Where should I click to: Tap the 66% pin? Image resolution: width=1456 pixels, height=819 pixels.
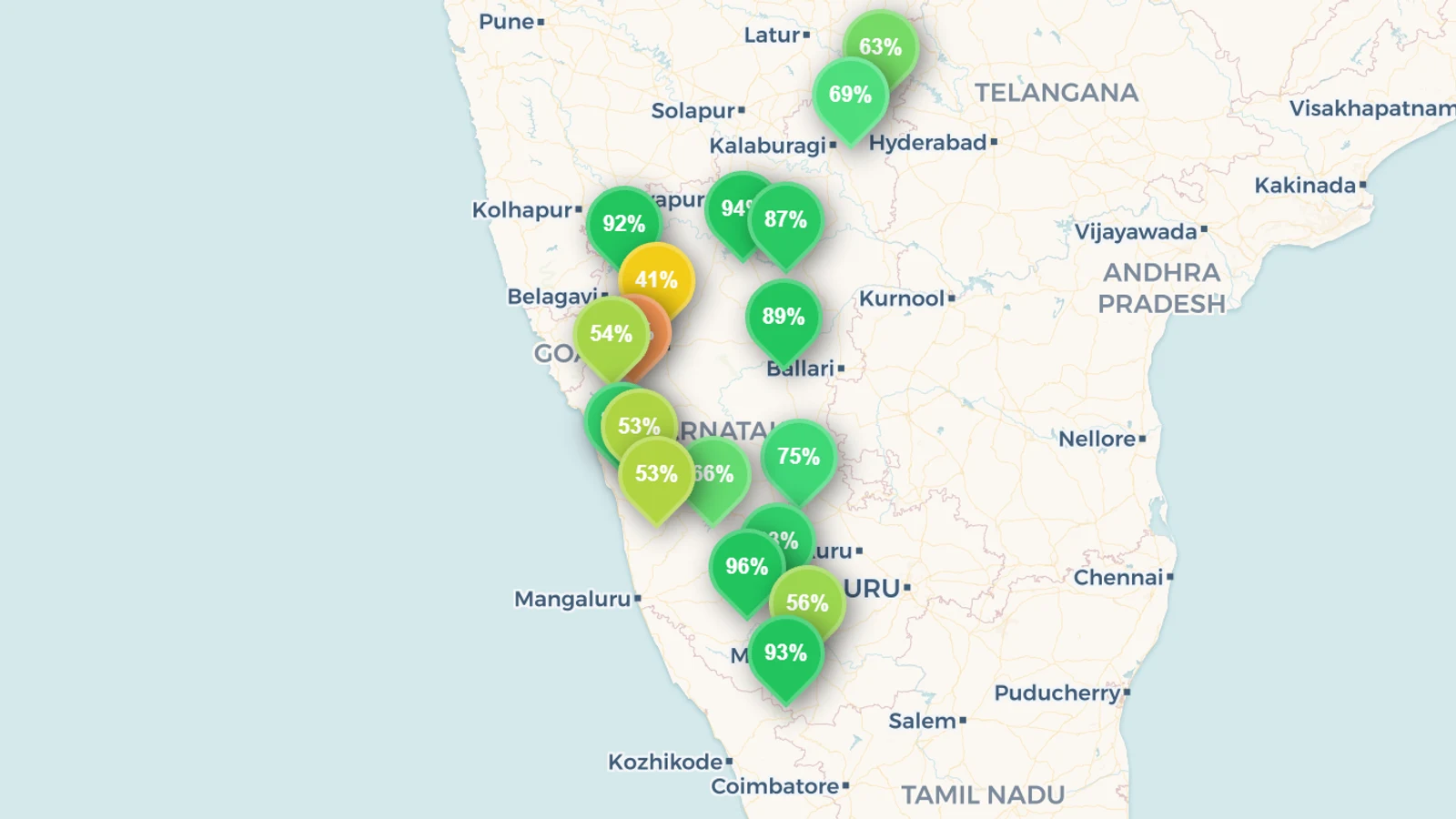(721, 474)
